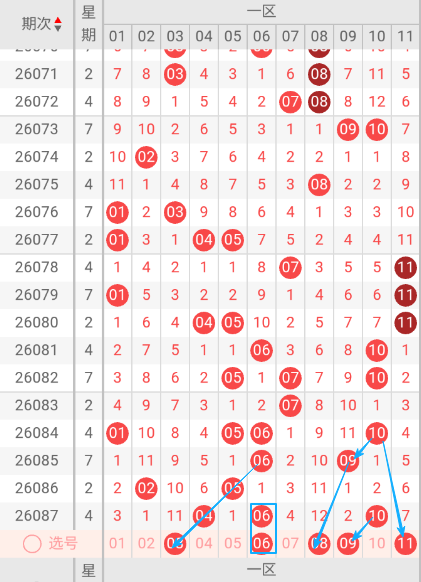Deselect number 11 in the 选号 row

(x=405, y=543)
